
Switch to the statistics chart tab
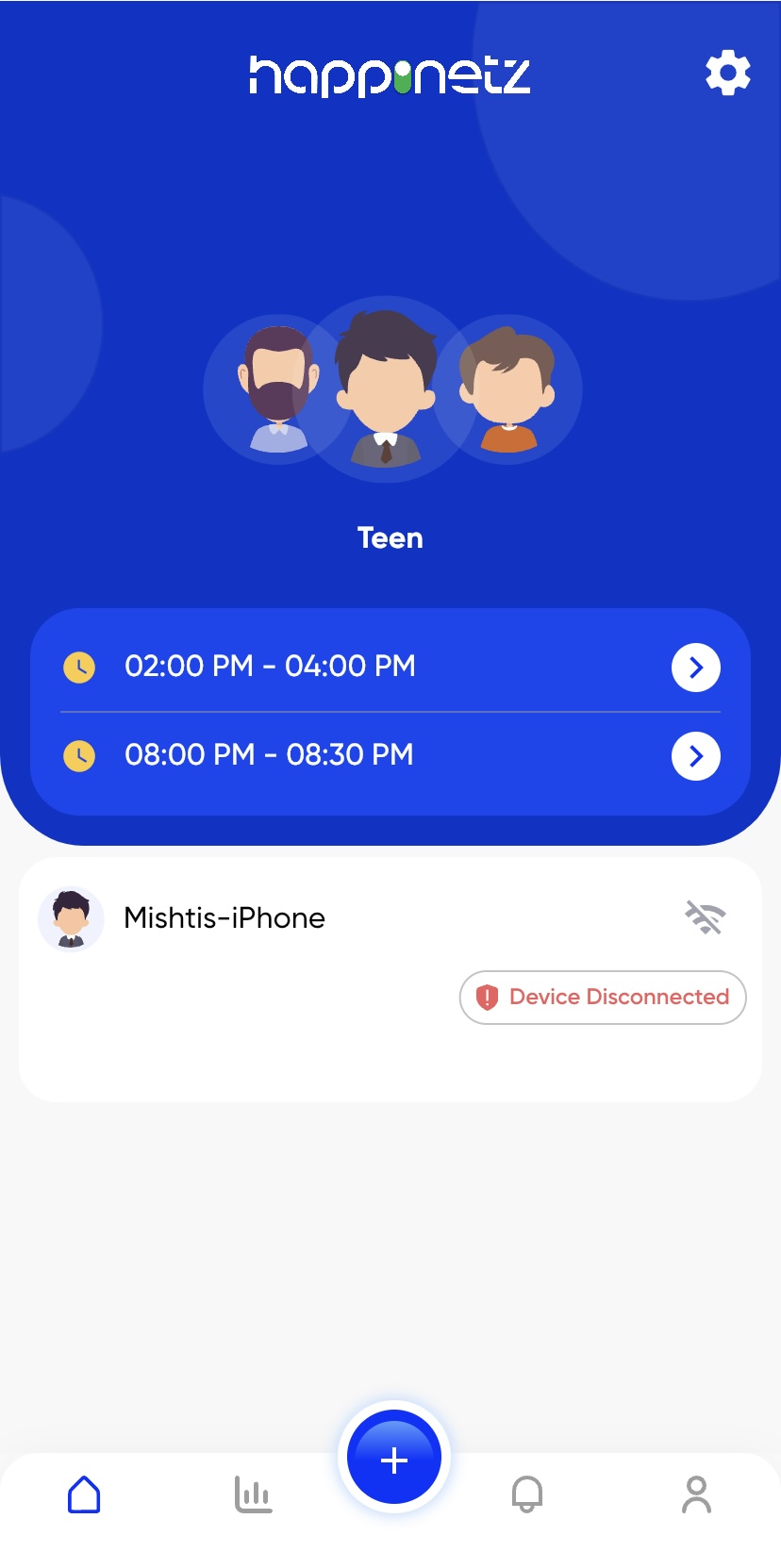tap(253, 1494)
